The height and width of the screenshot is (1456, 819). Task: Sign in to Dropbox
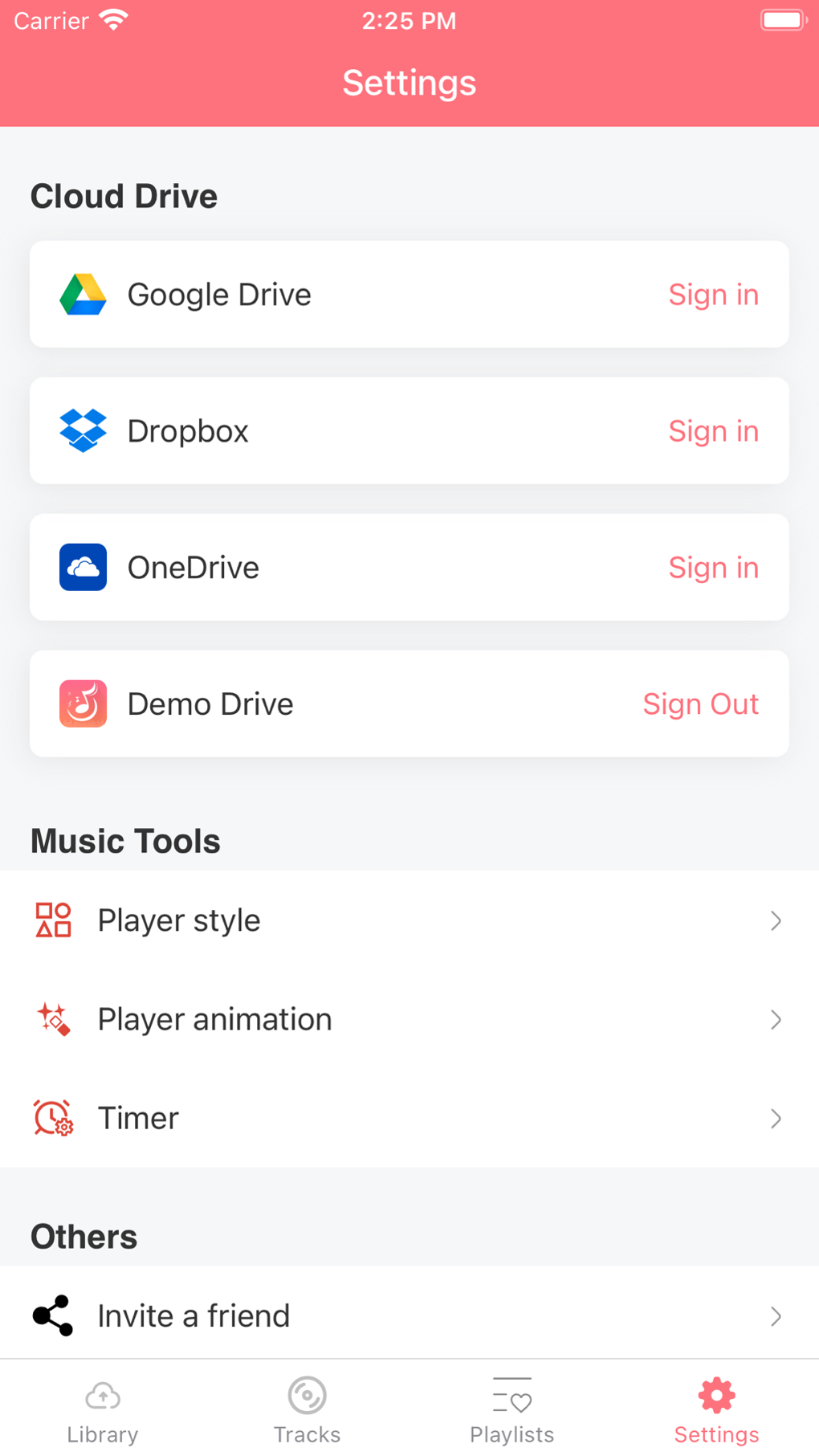click(713, 431)
